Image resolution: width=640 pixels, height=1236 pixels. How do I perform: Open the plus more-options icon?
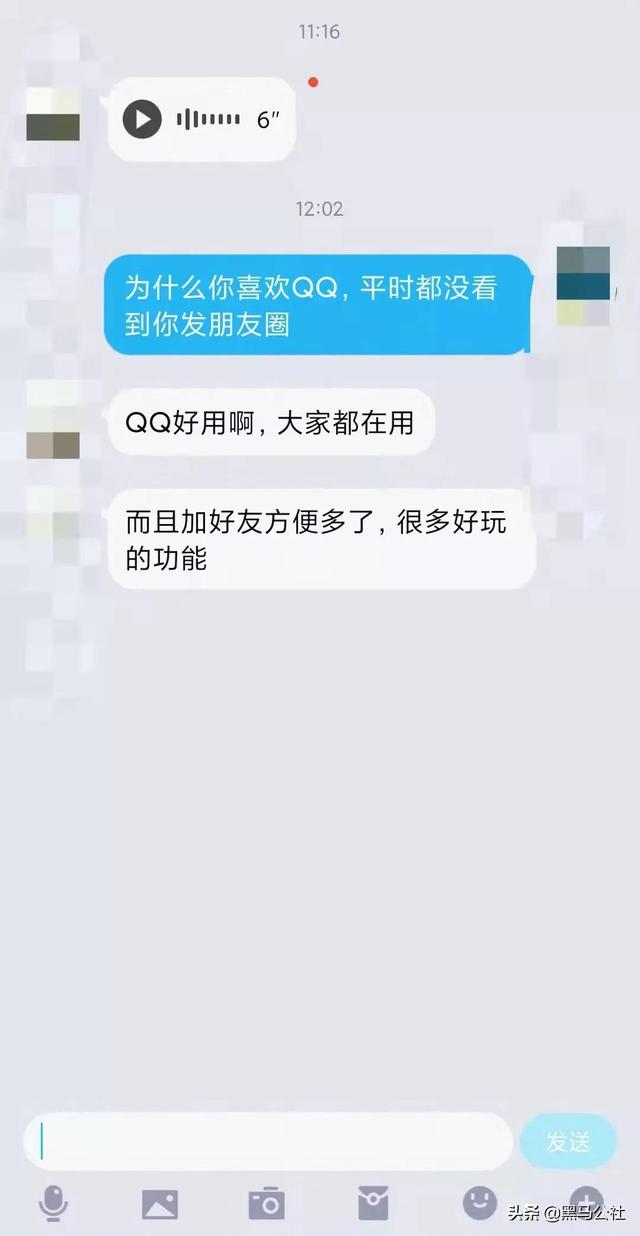click(x=586, y=1201)
